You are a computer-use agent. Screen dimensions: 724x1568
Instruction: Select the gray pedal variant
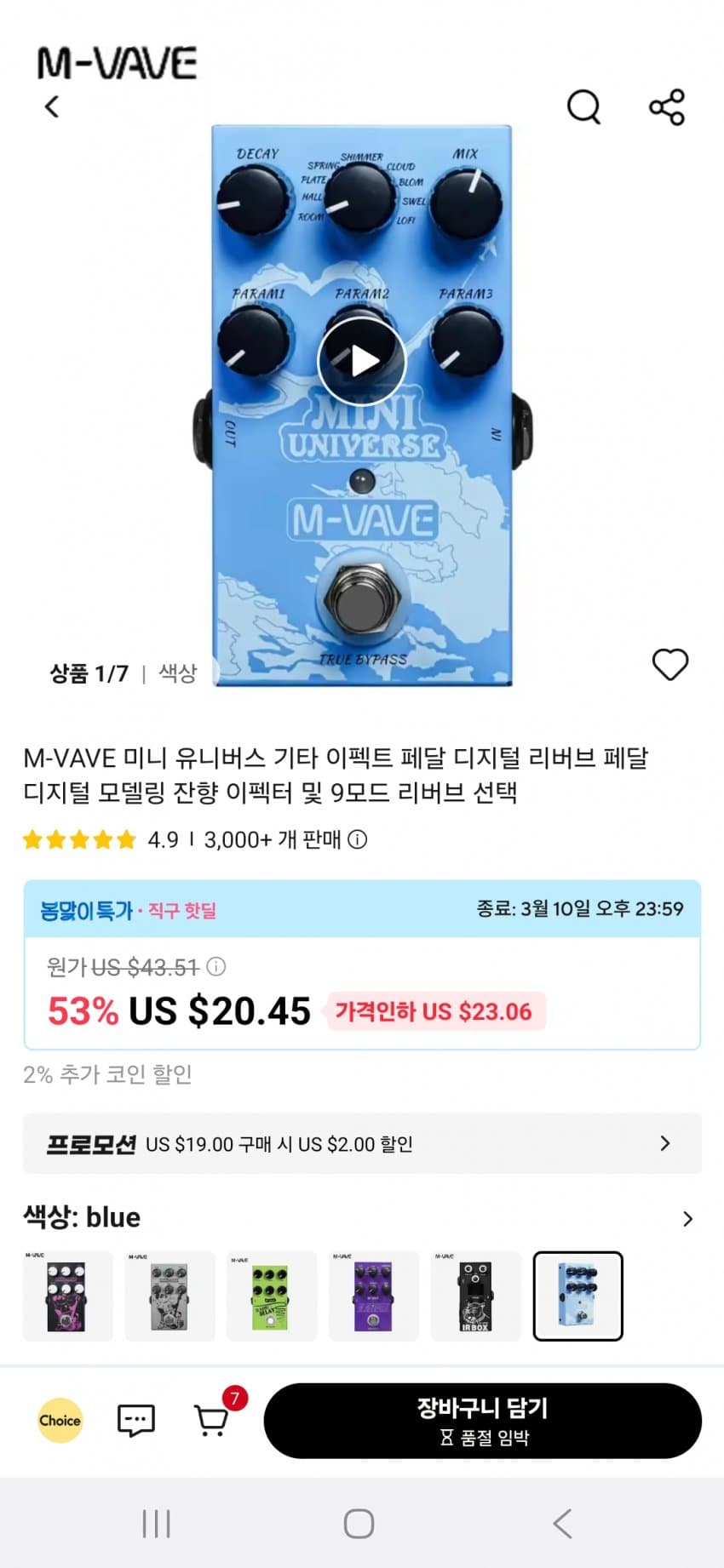pyautogui.click(x=170, y=1296)
